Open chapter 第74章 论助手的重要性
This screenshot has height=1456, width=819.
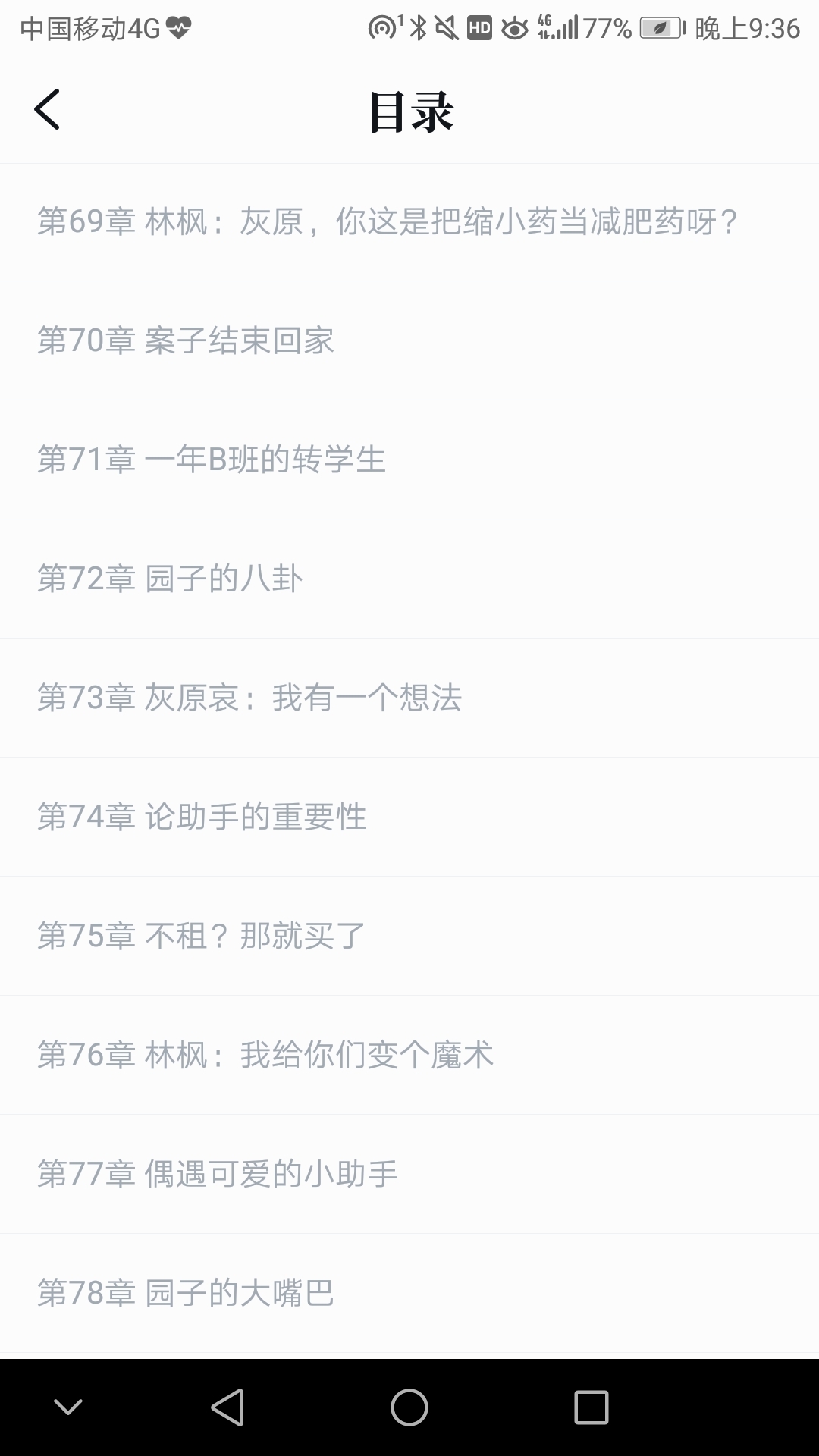202,817
